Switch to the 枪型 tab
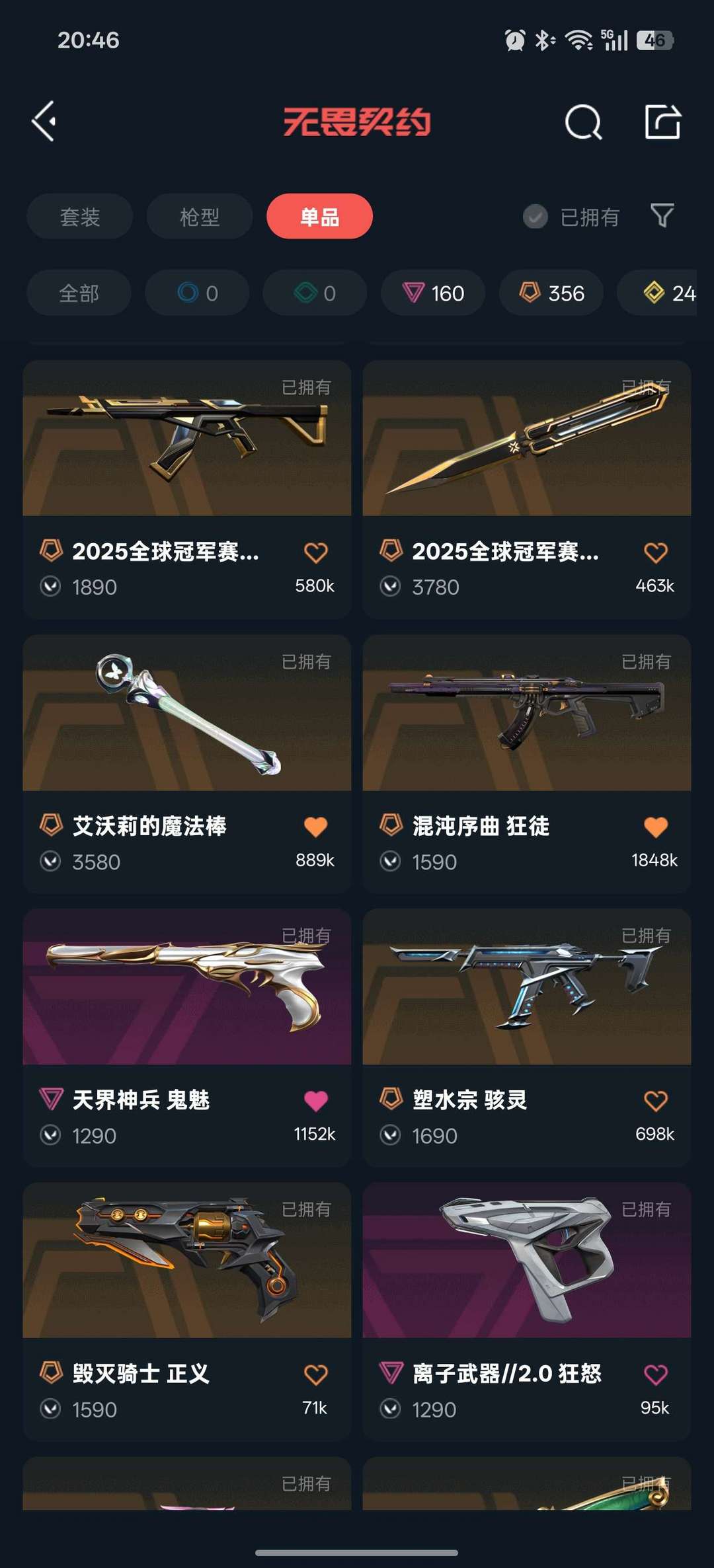 click(x=200, y=217)
